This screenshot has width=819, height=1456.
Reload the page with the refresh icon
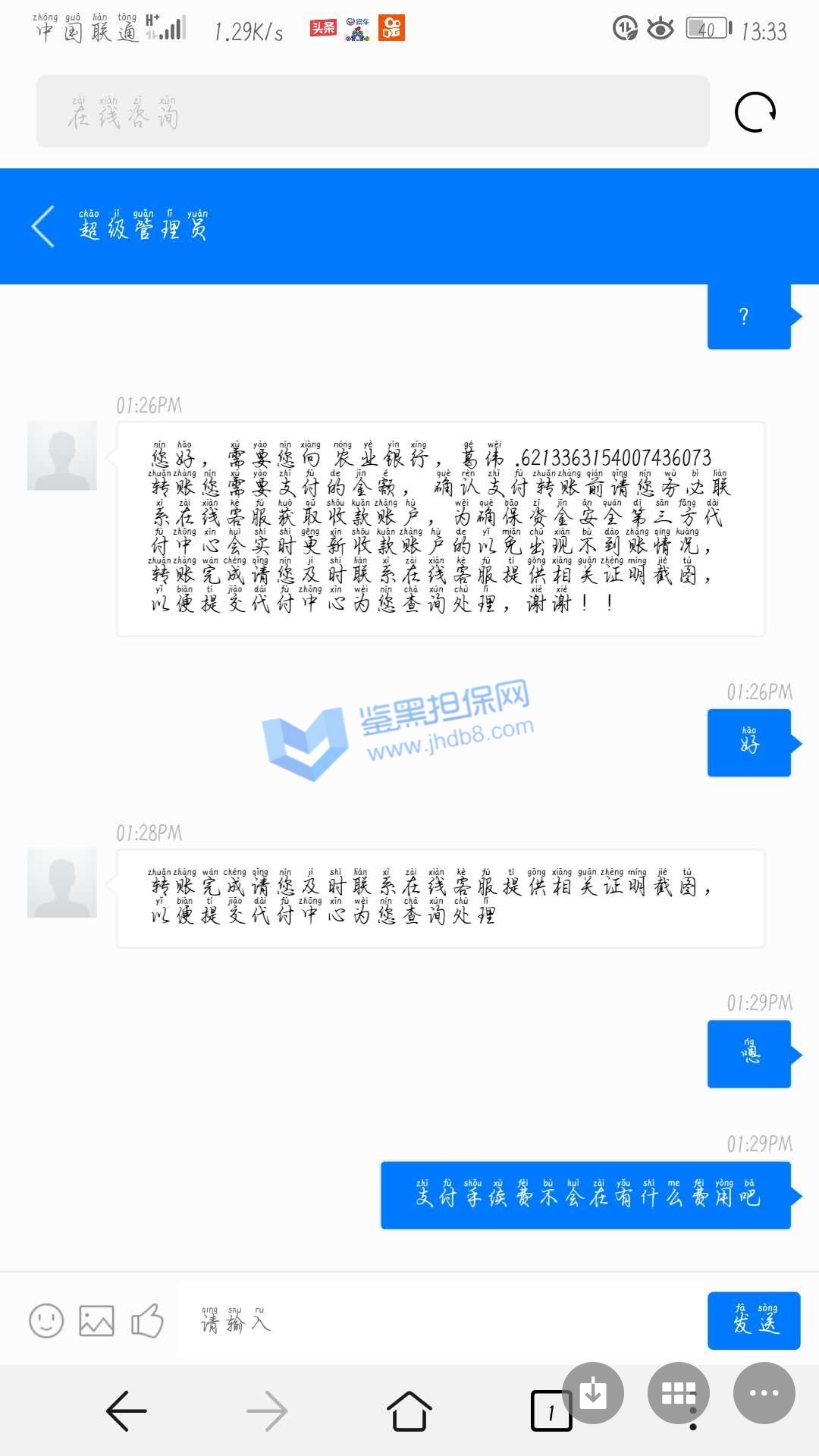755,112
